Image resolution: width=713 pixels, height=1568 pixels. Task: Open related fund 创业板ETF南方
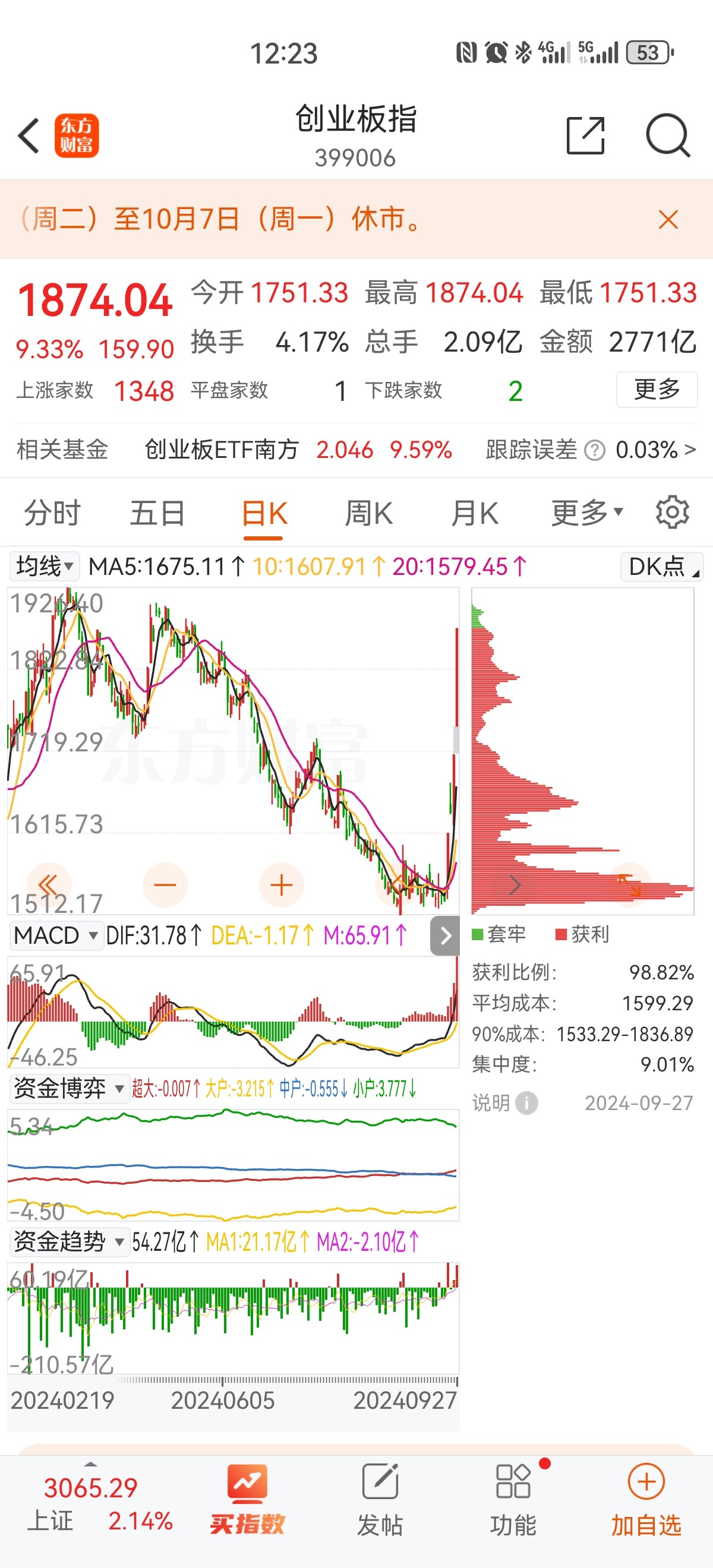coord(221,450)
